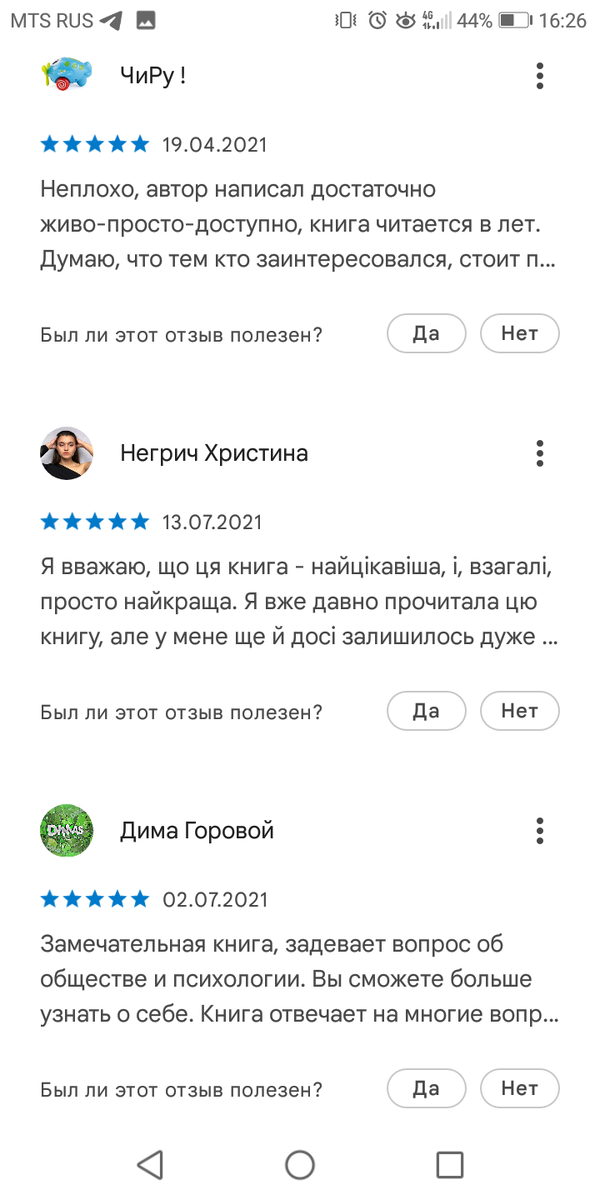Open overflow menu on Негрич Христина review
The width and height of the screenshot is (600, 1200).
click(540, 453)
